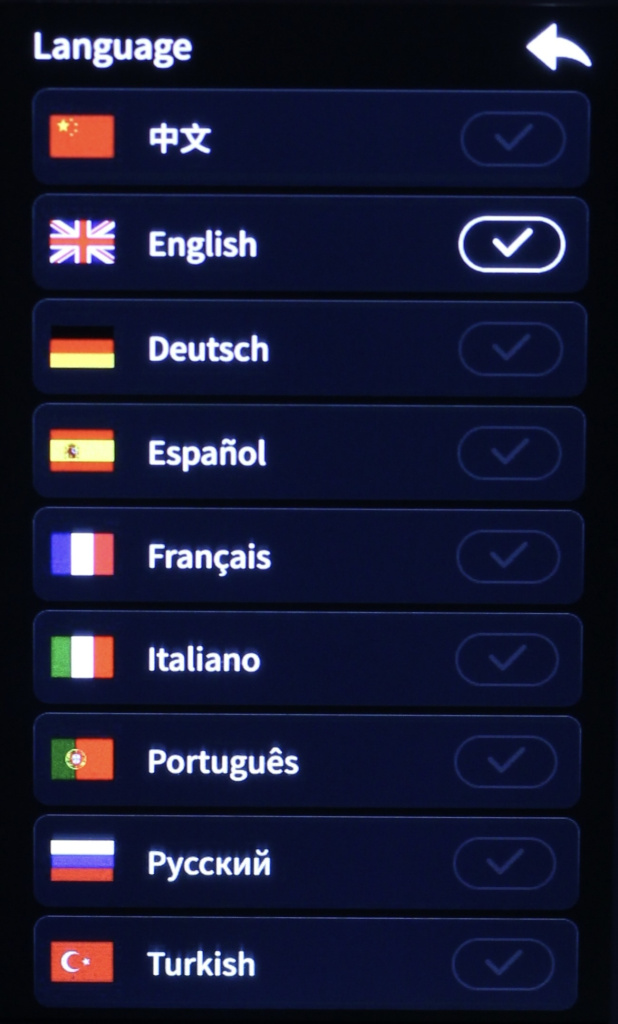Go back using the return arrow

pos(559,49)
